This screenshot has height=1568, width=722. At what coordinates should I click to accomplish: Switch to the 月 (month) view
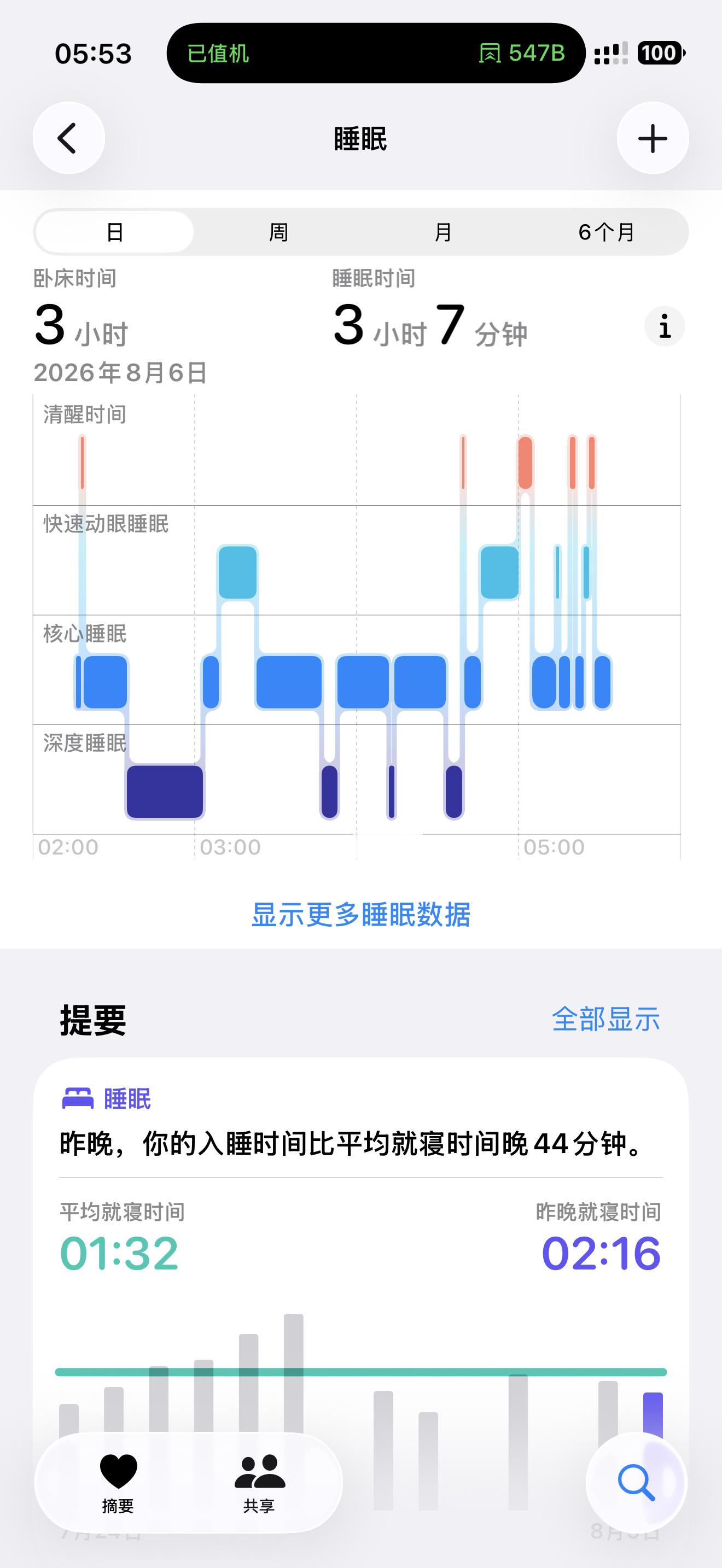[x=442, y=232]
